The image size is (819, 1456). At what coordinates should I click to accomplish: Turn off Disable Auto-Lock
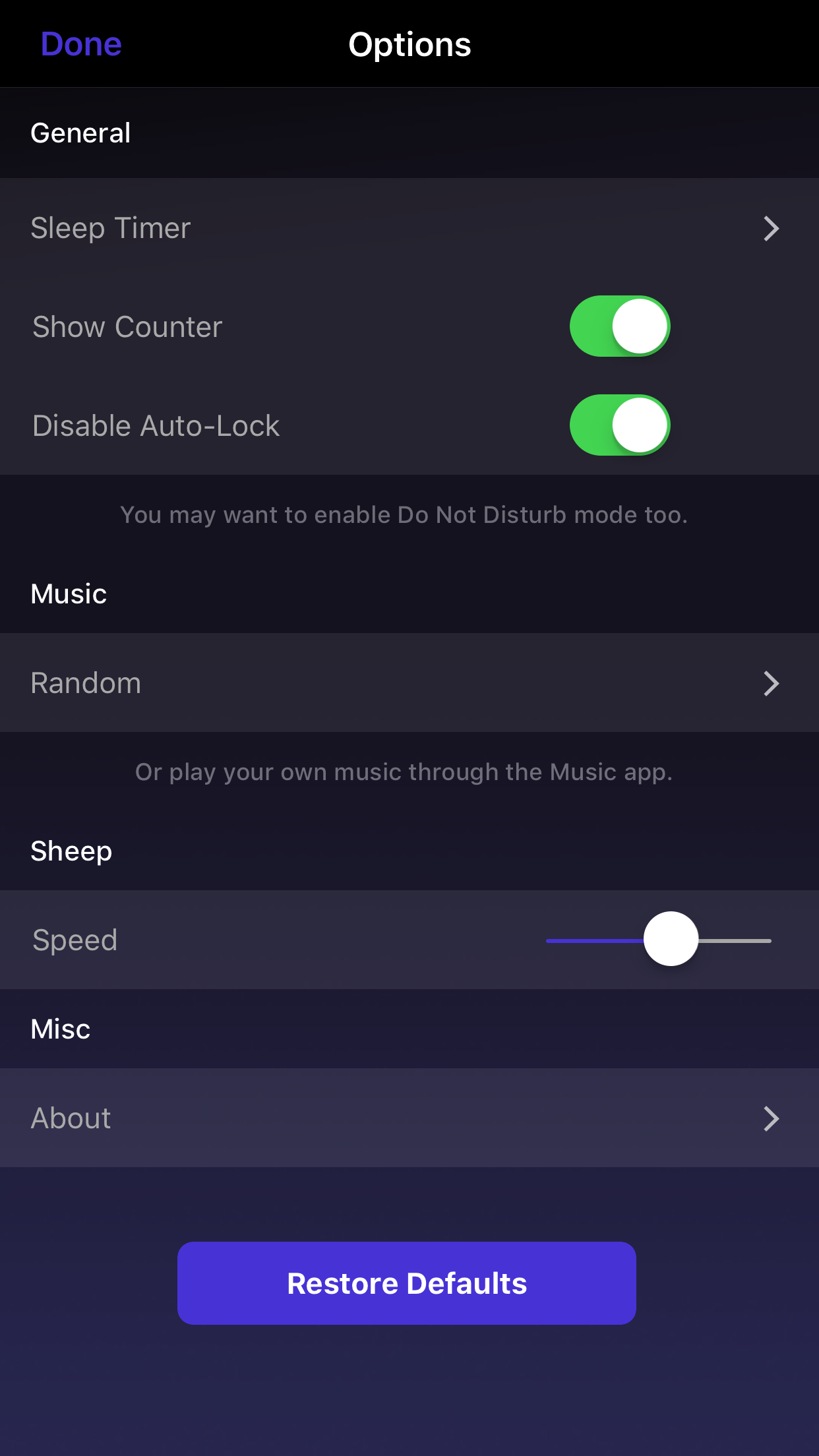(x=619, y=425)
